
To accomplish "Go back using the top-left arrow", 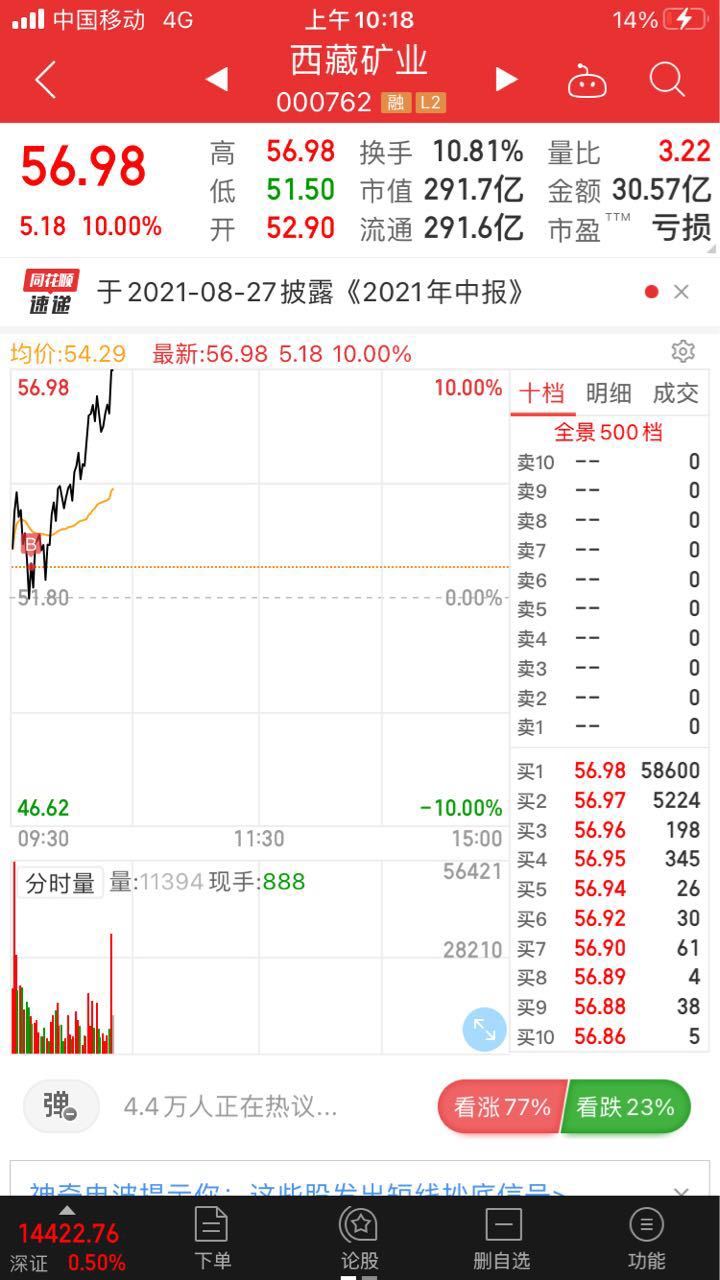I will coord(46,80).
